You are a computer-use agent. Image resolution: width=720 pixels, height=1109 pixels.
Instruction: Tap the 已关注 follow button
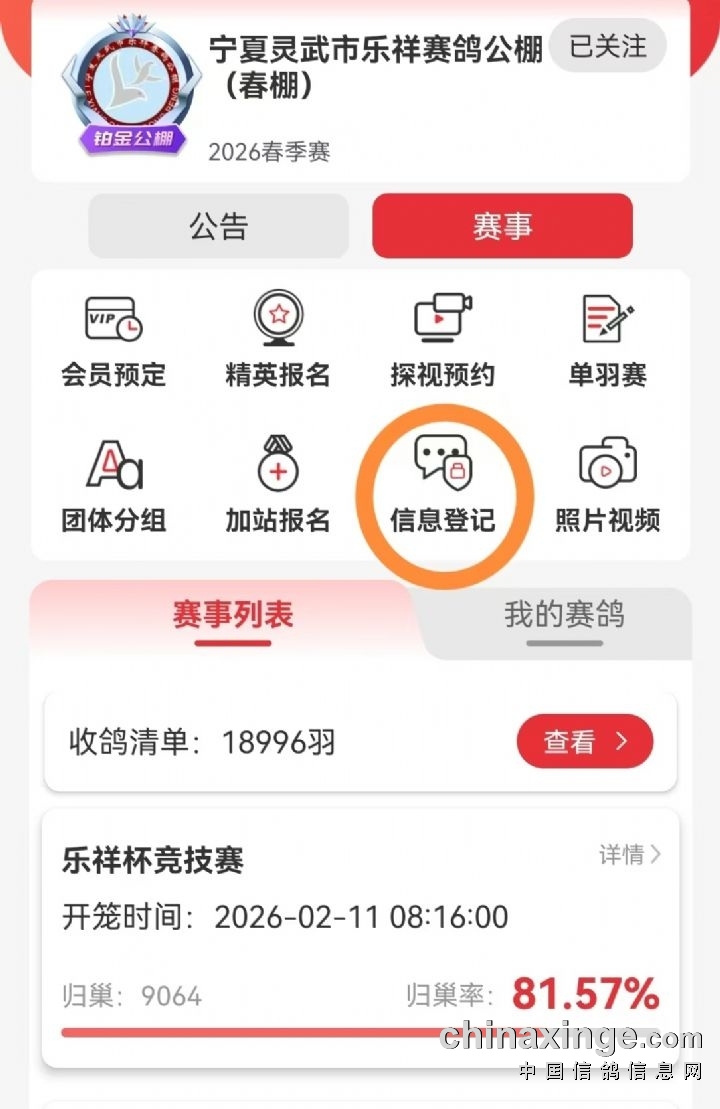point(607,46)
